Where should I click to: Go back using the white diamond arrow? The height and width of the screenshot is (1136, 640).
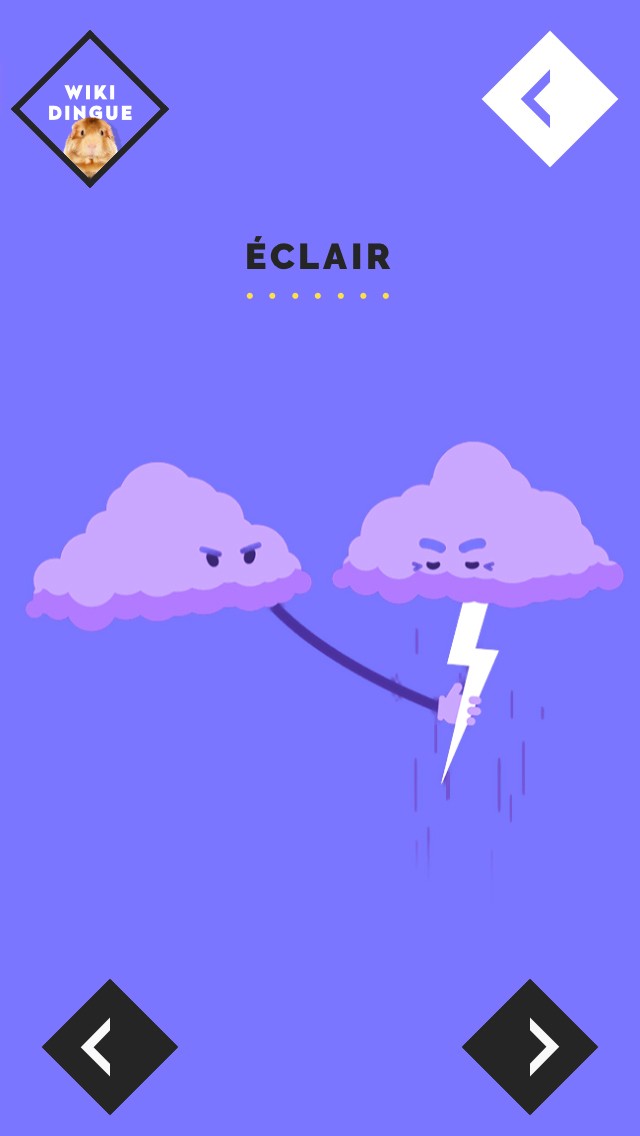pos(549,99)
